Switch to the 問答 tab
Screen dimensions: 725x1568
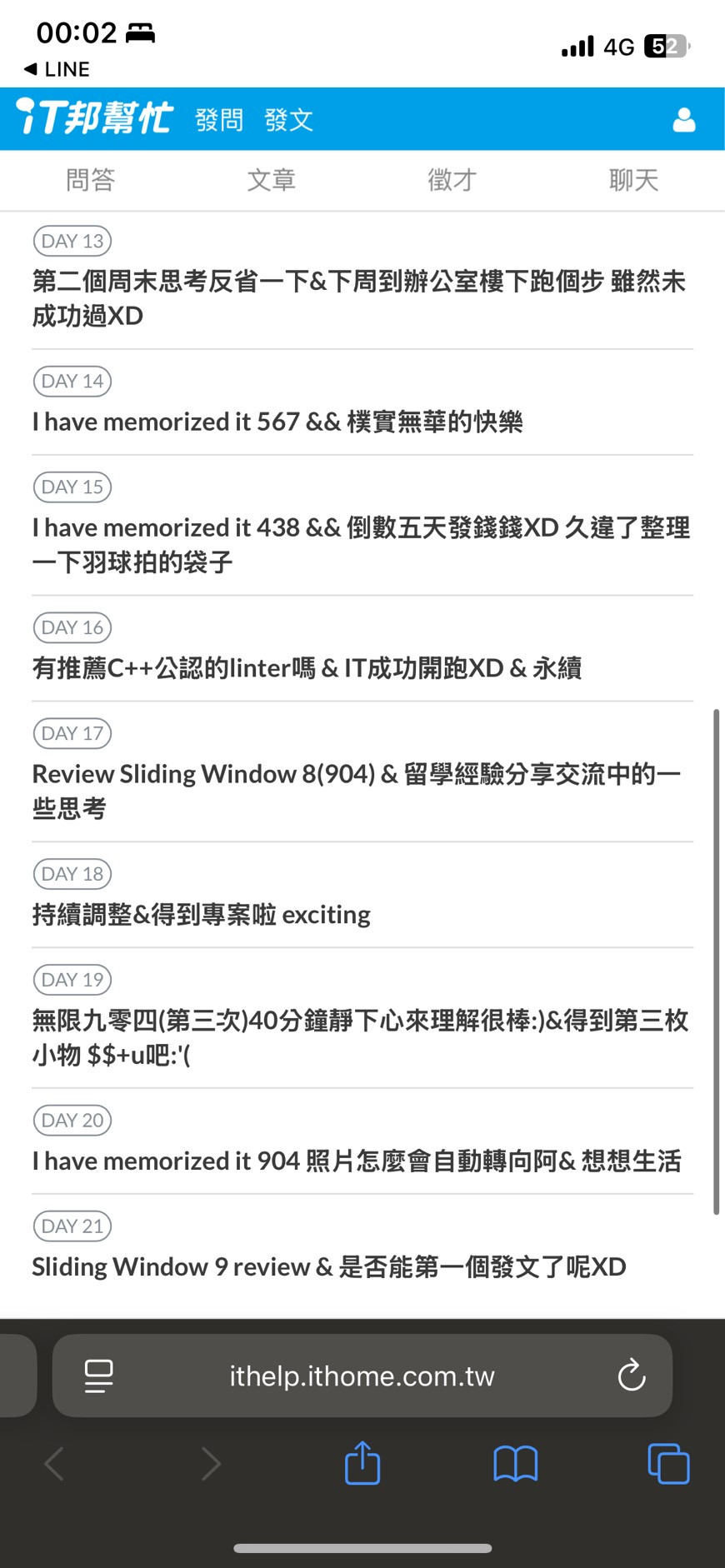coord(90,180)
